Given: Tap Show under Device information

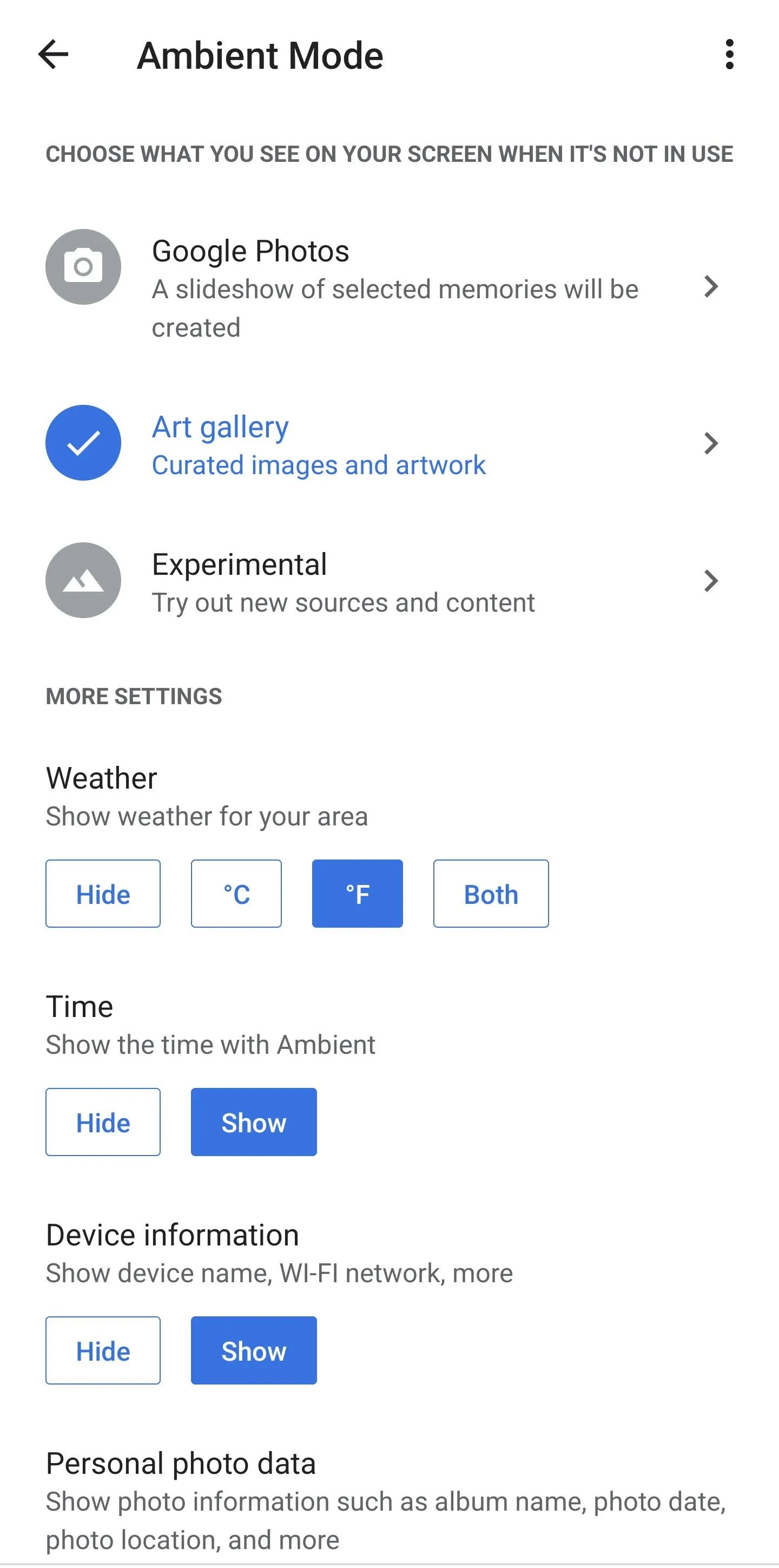Looking at the screenshot, I should (x=254, y=1350).
